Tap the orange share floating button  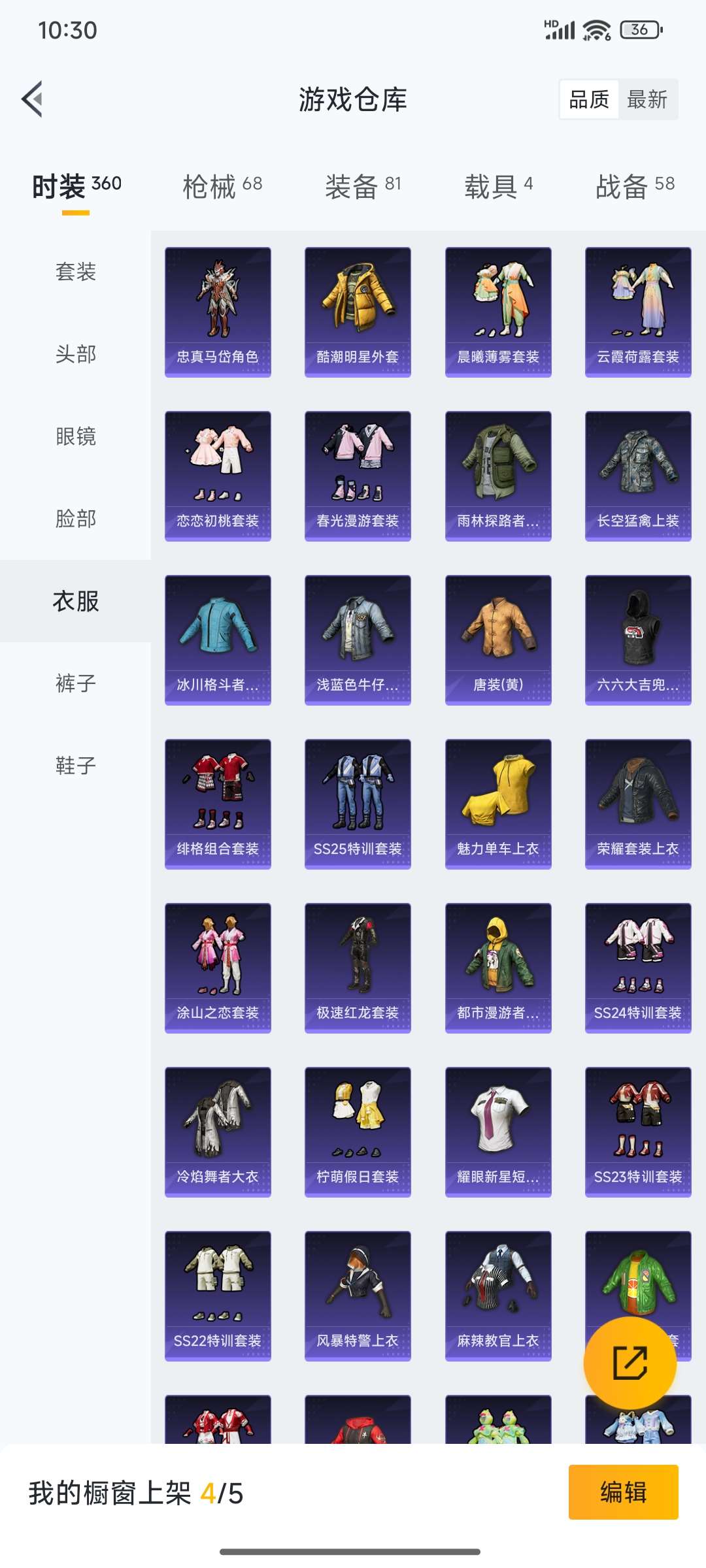pos(630,1363)
